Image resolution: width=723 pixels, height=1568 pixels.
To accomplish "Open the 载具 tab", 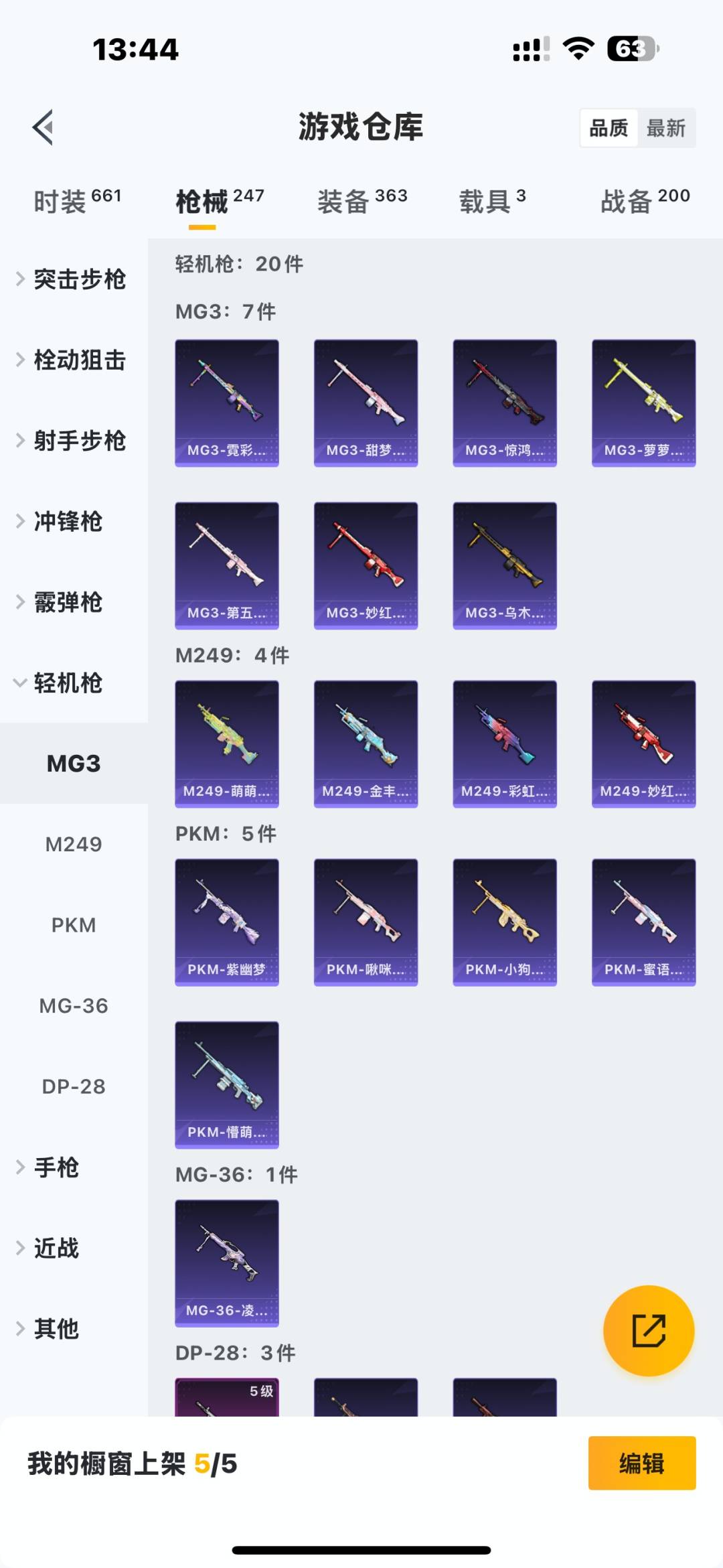I will click(492, 201).
